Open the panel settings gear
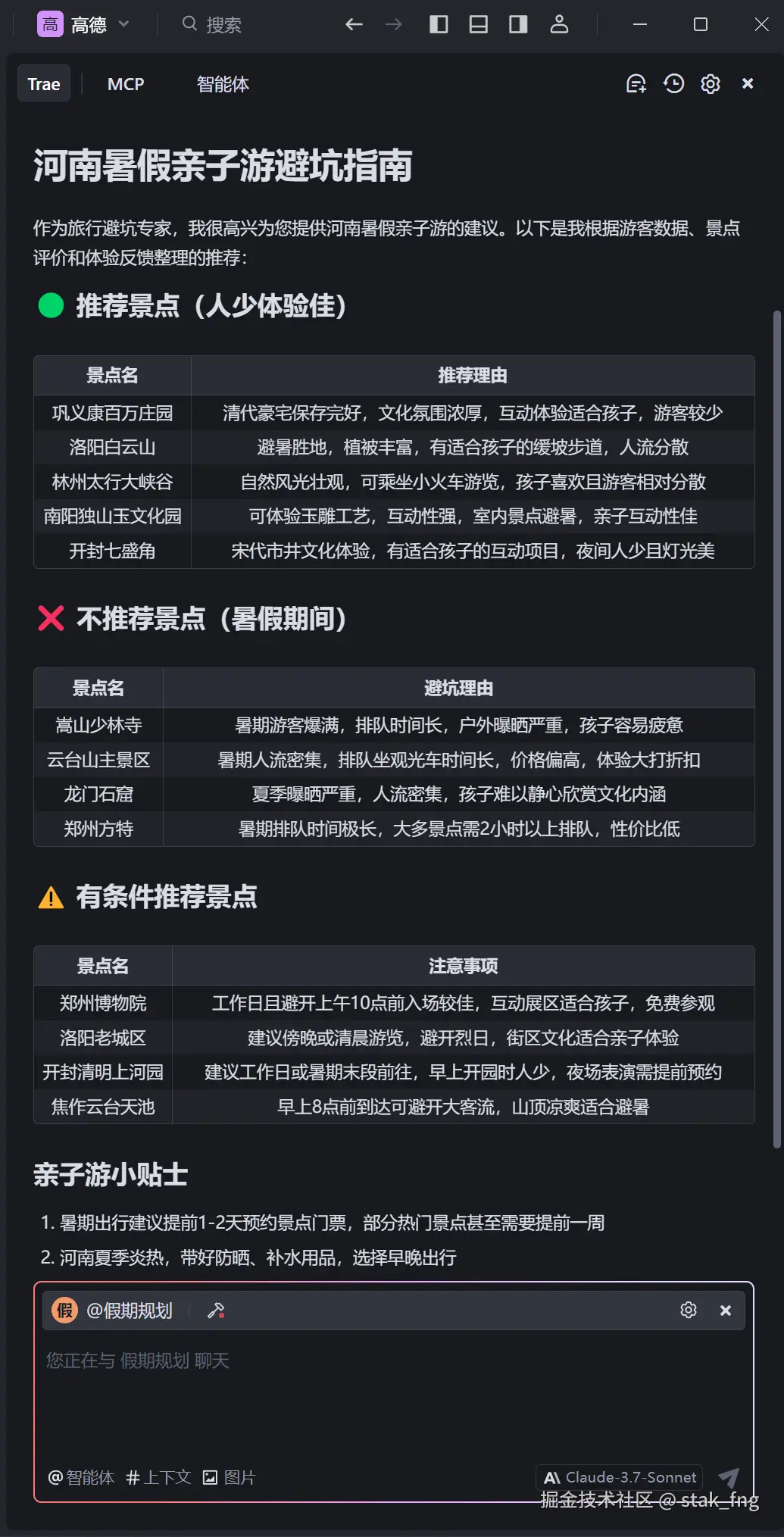The height and width of the screenshot is (1537, 784). [710, 84]
